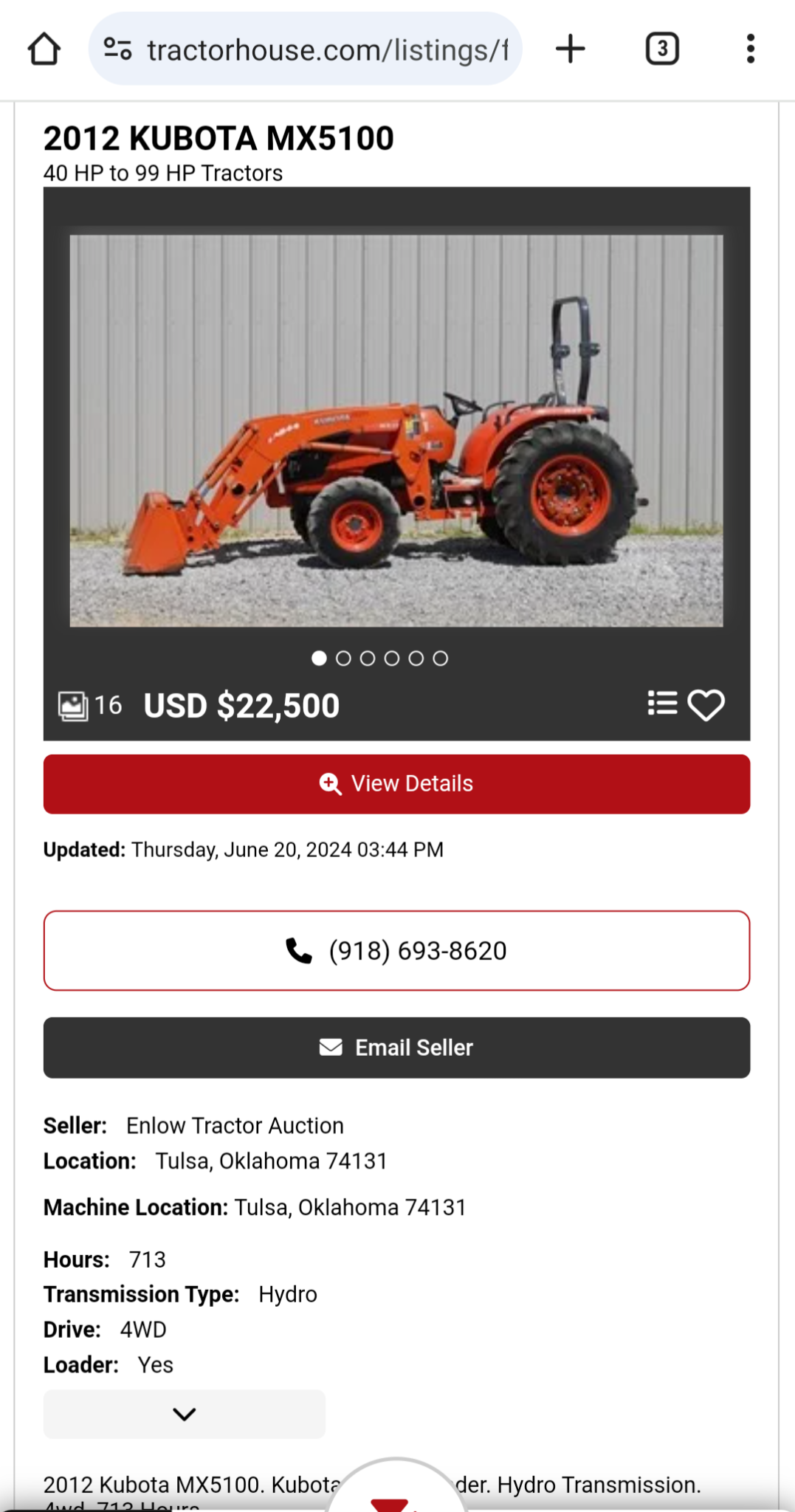Open the browser overflow menu
The height and width of the screenshot is (1512, 795).
[750, 49]
